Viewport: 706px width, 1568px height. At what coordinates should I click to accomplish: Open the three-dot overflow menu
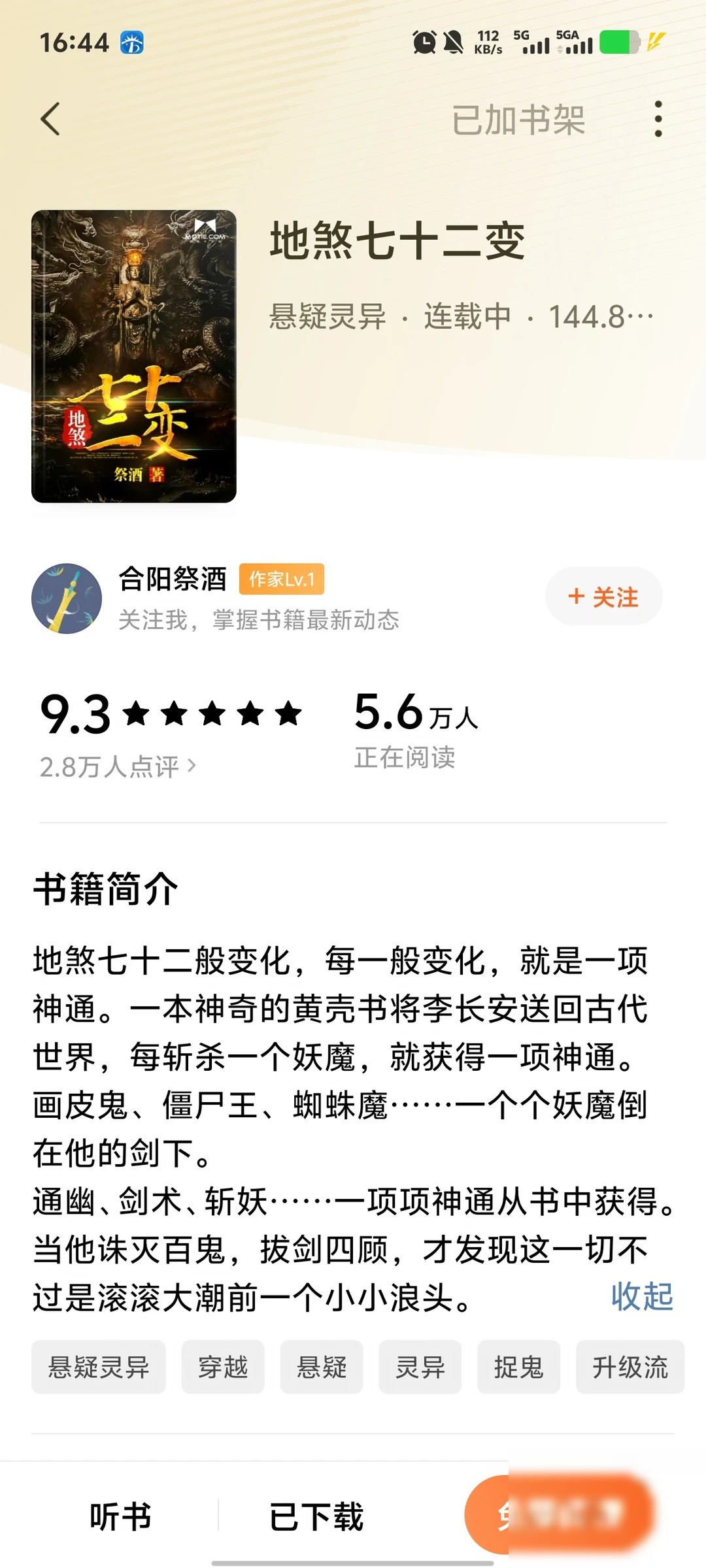pyautogui.click(x=658, y=119)
